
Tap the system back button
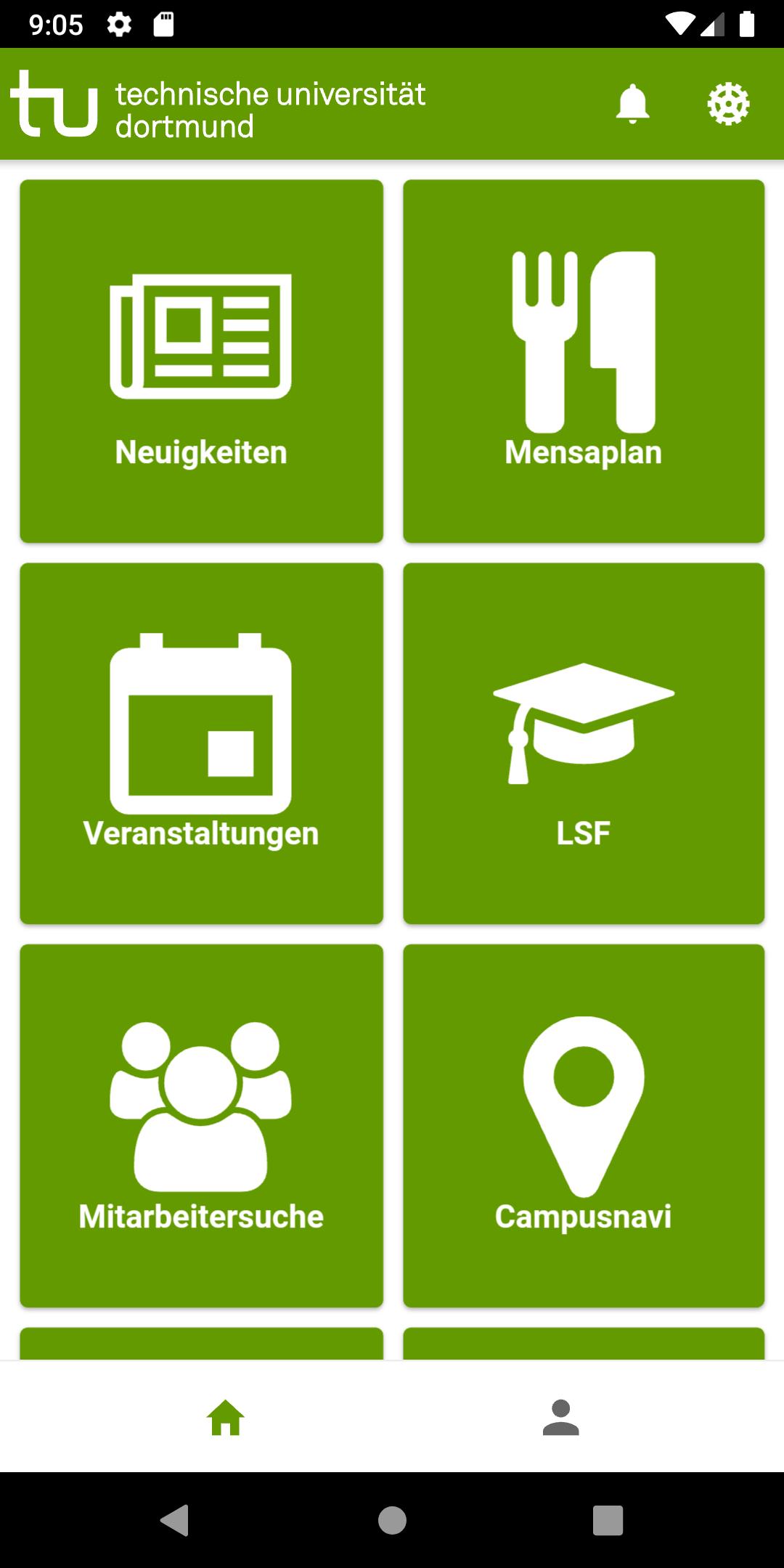(174, 1520)
